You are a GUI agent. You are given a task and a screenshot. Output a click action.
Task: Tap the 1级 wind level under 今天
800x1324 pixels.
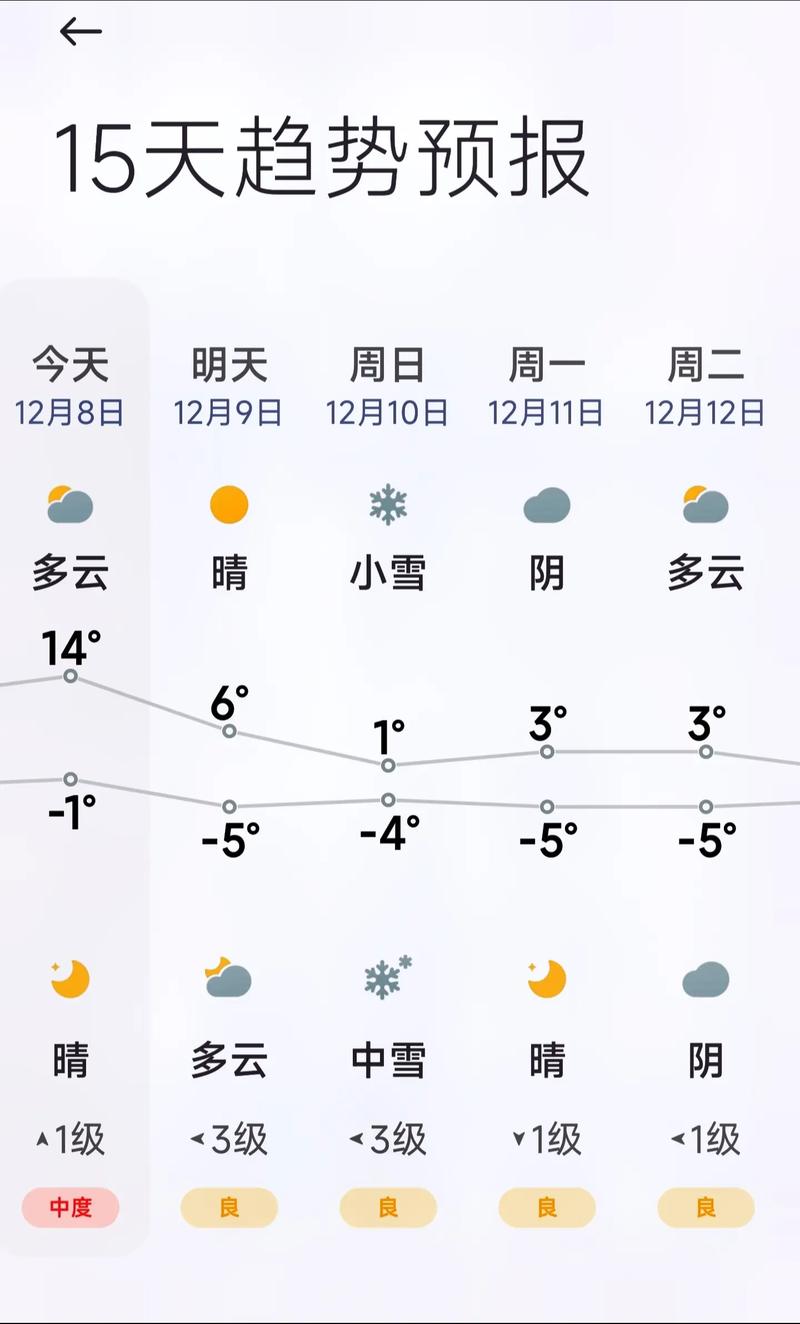pyautogui.click(x=68, y=1138)
